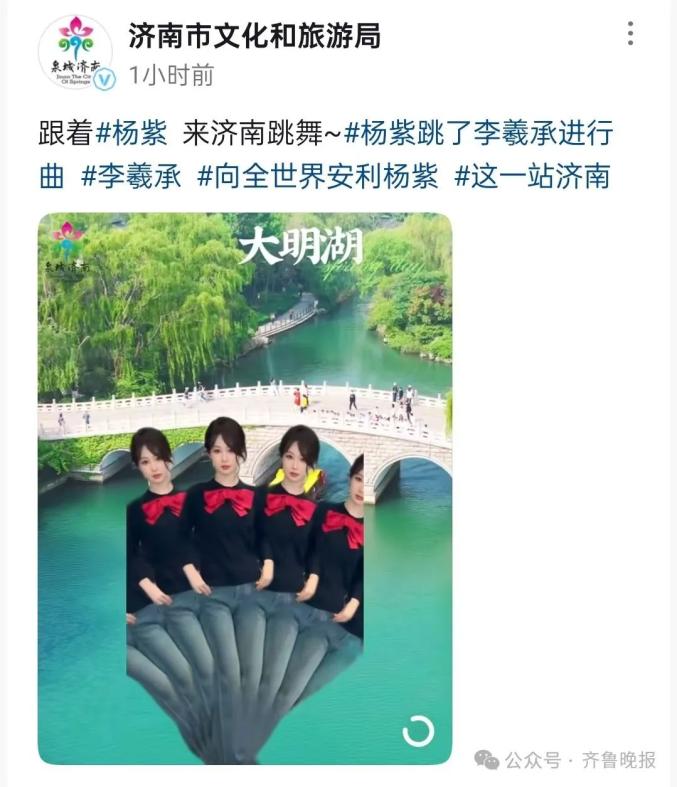The height and width of the screenshot is (787, 677).
Task: Play the 大明湖 dance video
Action: click(x=245, y=488)
